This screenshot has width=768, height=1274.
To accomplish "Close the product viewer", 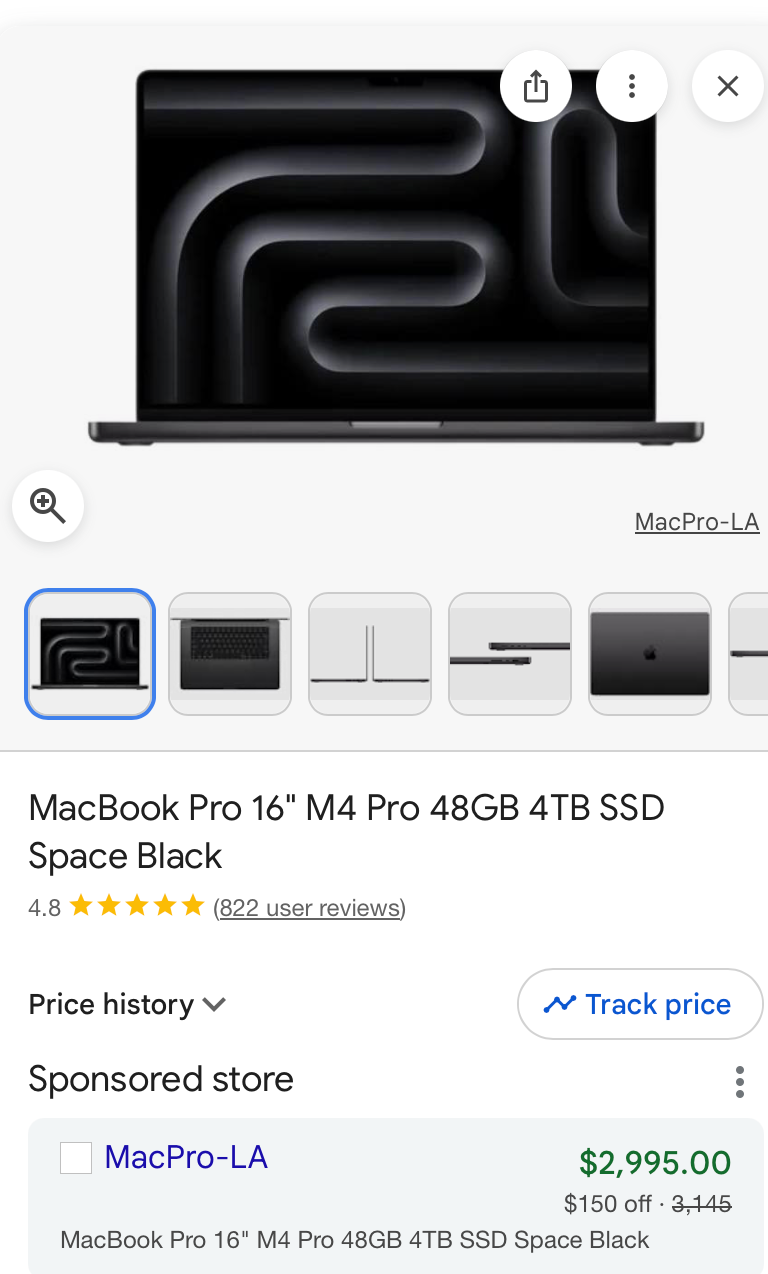I will point(728,86).
